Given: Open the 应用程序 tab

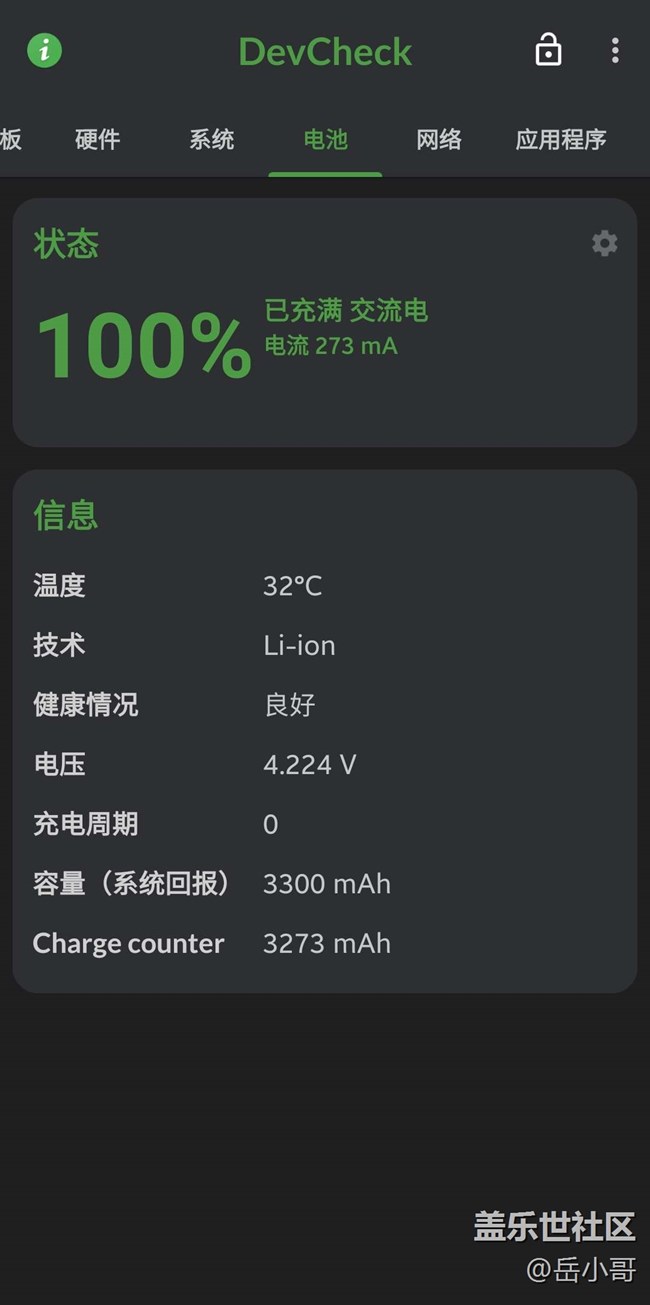Looking at the screenshot, I should coord(560,139).
